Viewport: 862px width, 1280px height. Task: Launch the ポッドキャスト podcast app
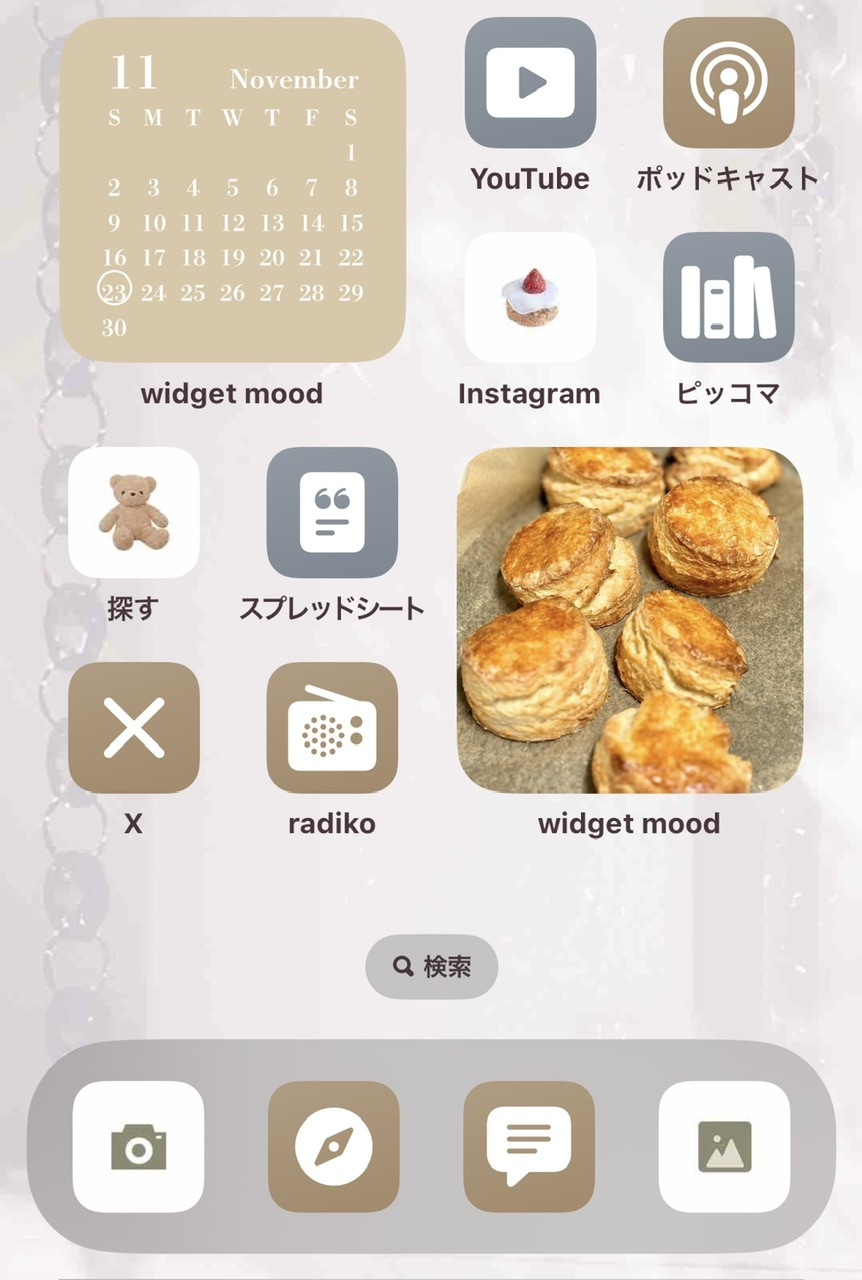728,83
